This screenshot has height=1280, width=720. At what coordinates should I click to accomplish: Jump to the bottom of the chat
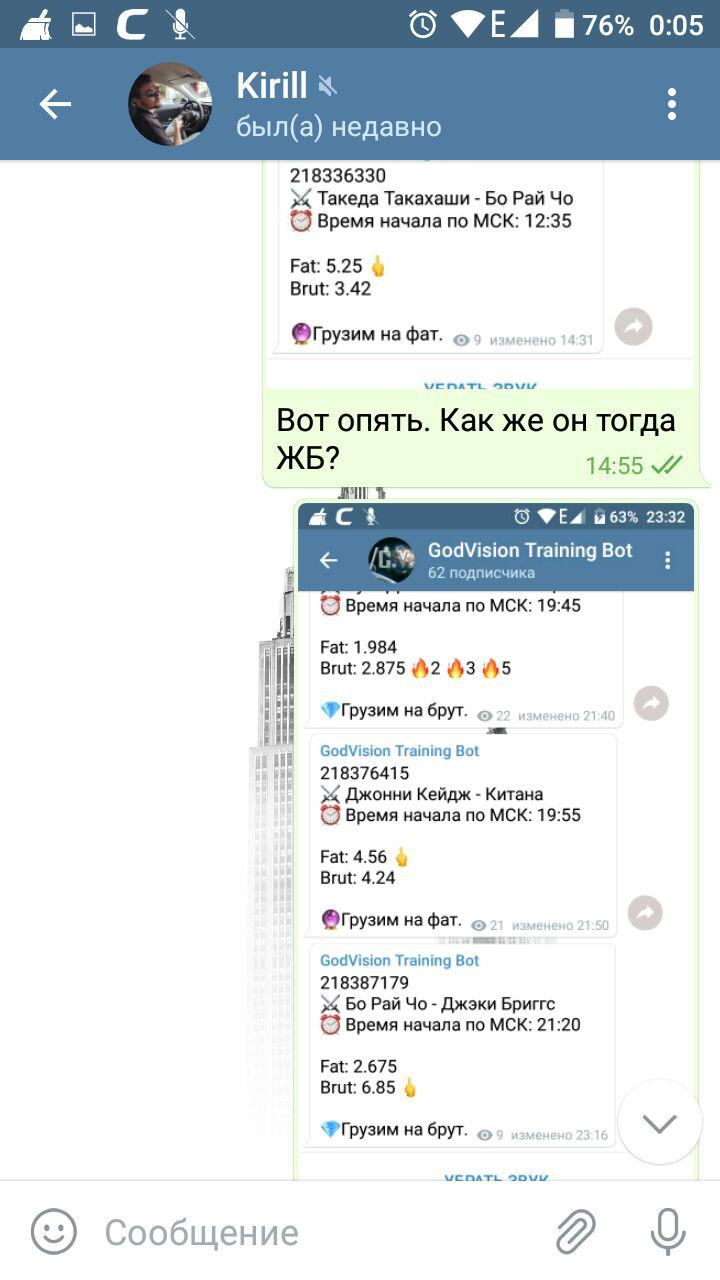coord(660,1122)
